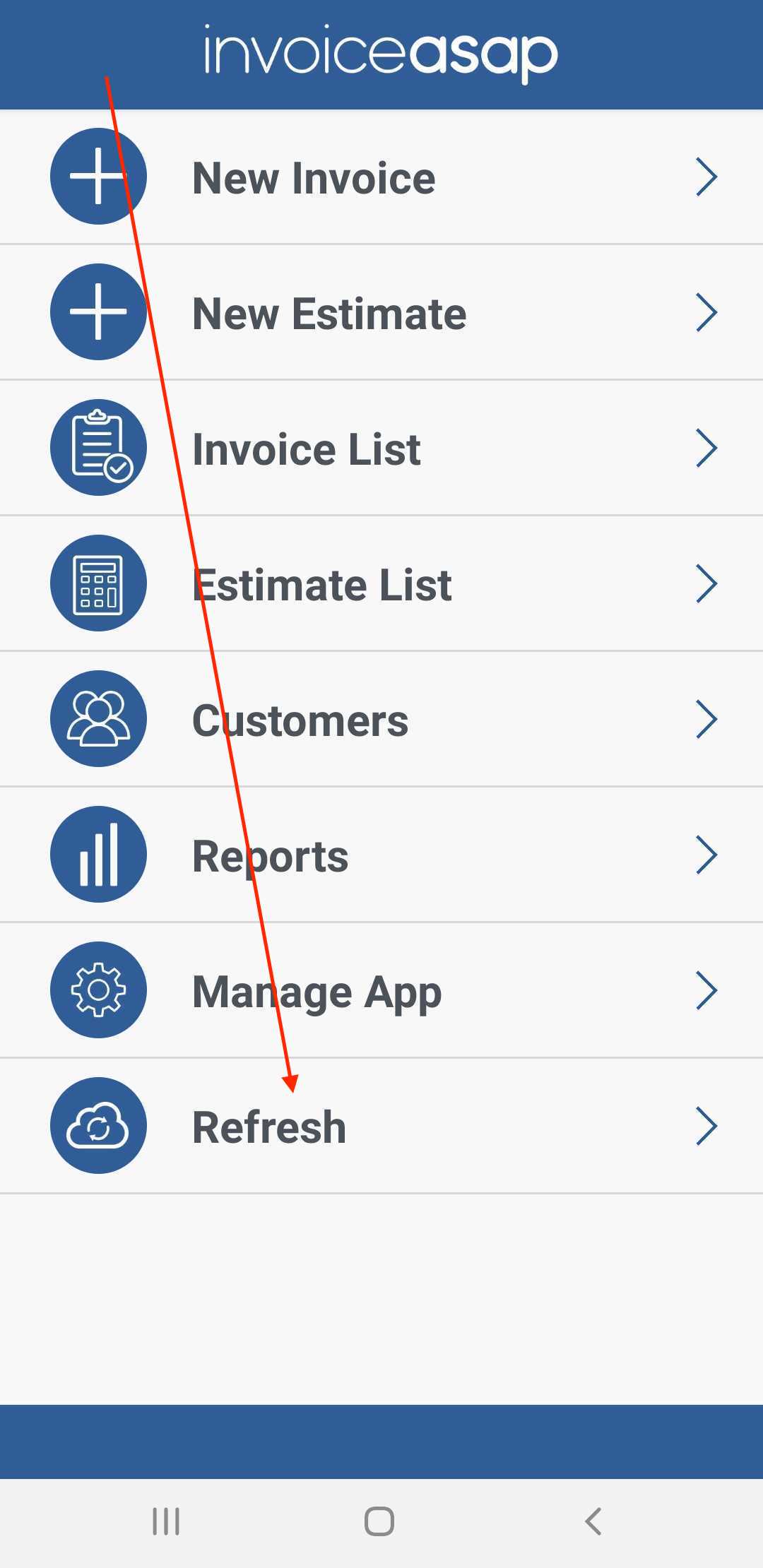Tap the system back button

pyautogui.click(x=593, y=1521)
